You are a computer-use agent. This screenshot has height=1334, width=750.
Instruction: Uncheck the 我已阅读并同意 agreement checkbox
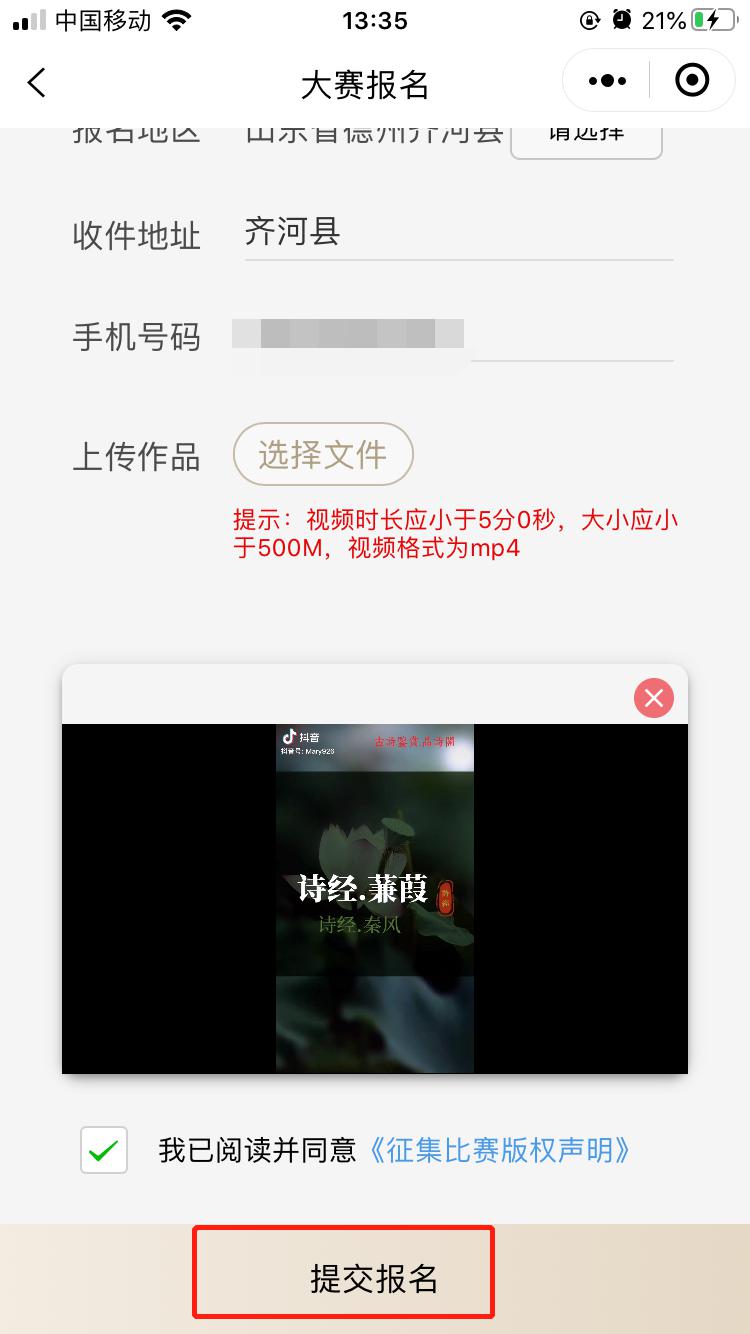(103, 1152)
